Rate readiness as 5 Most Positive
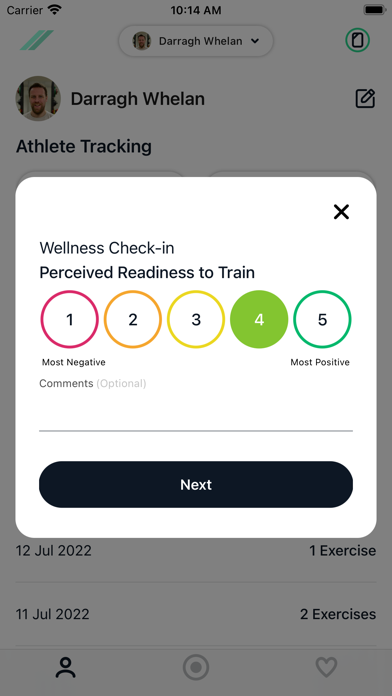 [322, 319]
